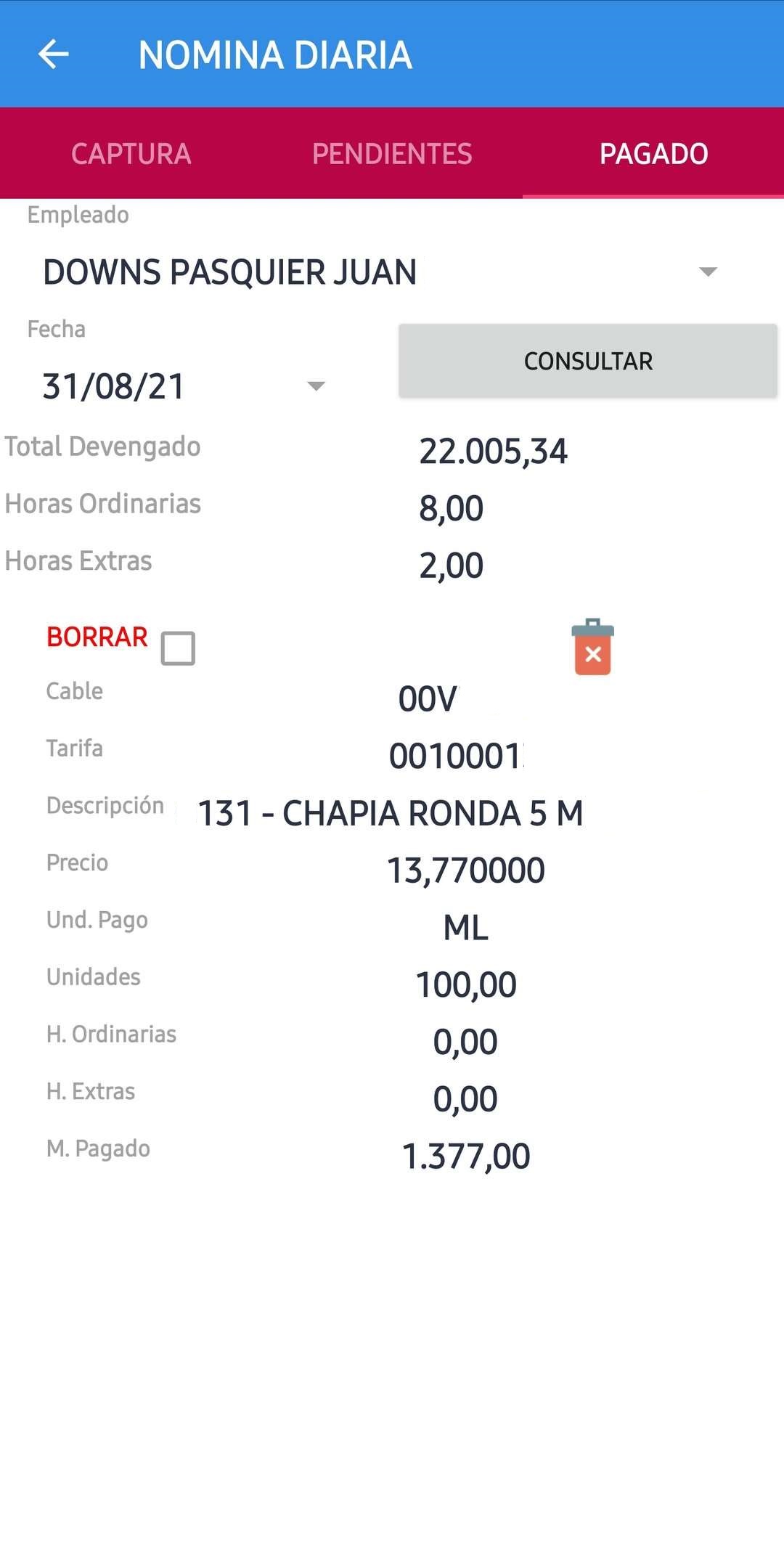Expand the Empleado dropdown

click(707, 272)
